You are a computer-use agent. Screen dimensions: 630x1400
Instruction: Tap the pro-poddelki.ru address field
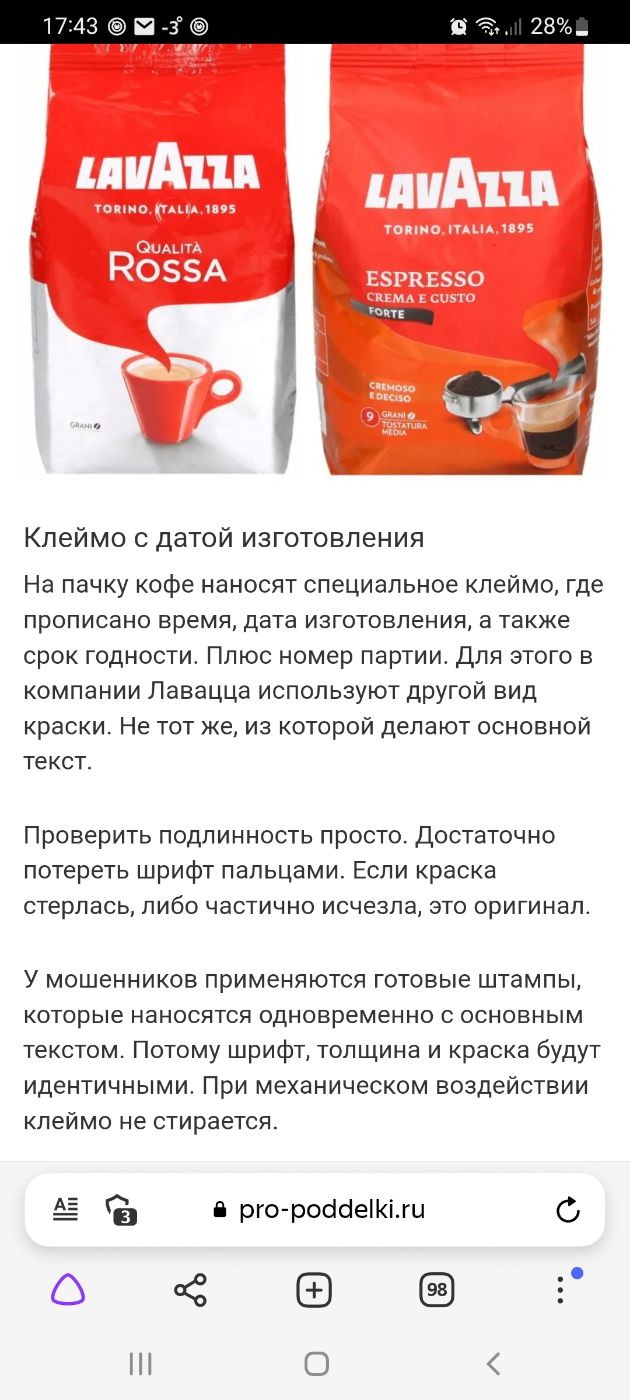point(331,1210)
